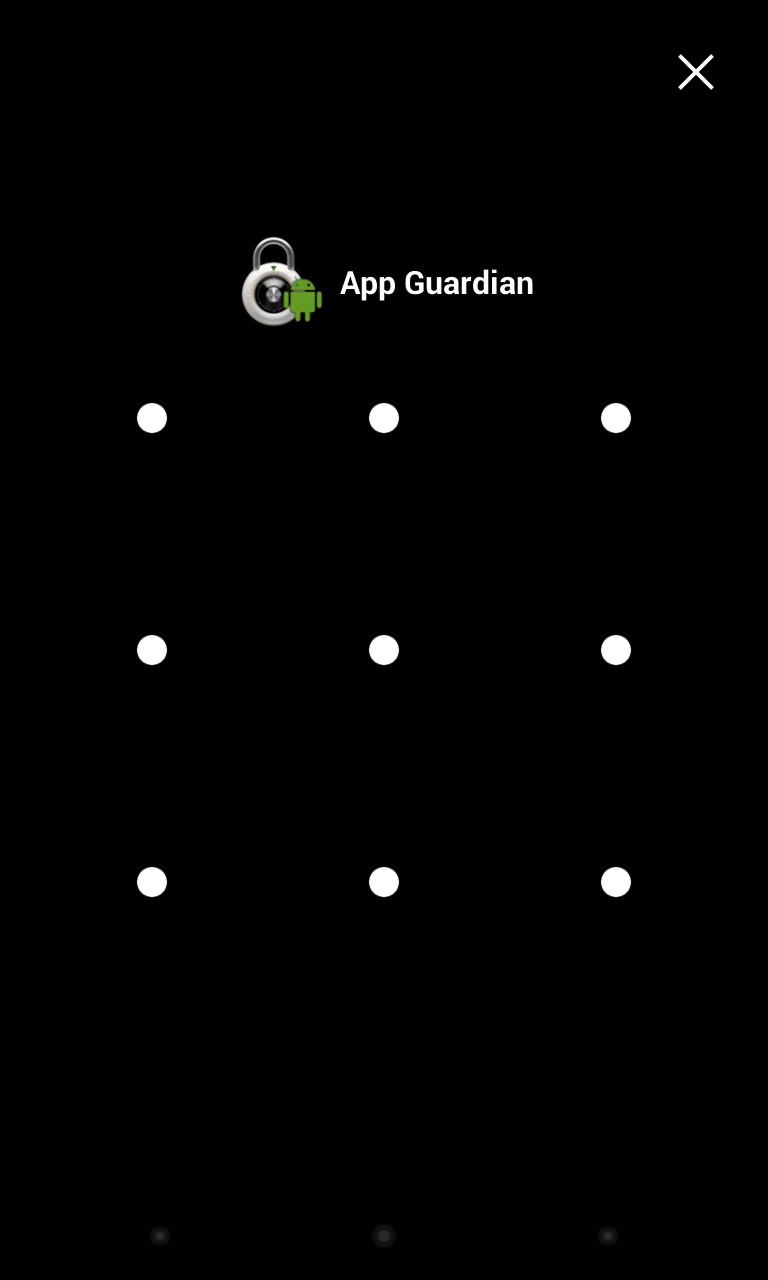Tap the Home navigation button
The image size is (768, 1280).
click(x=384, y=1235)
